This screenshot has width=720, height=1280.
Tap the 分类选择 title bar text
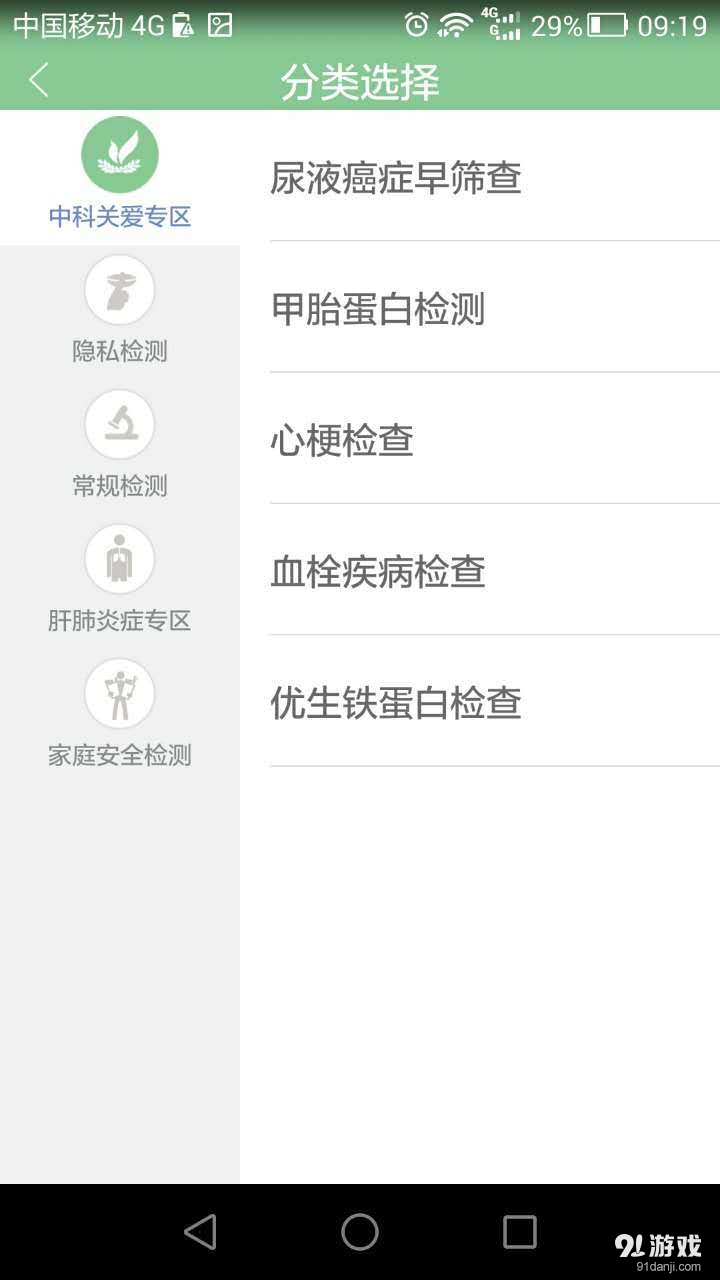tap(360, 83)
